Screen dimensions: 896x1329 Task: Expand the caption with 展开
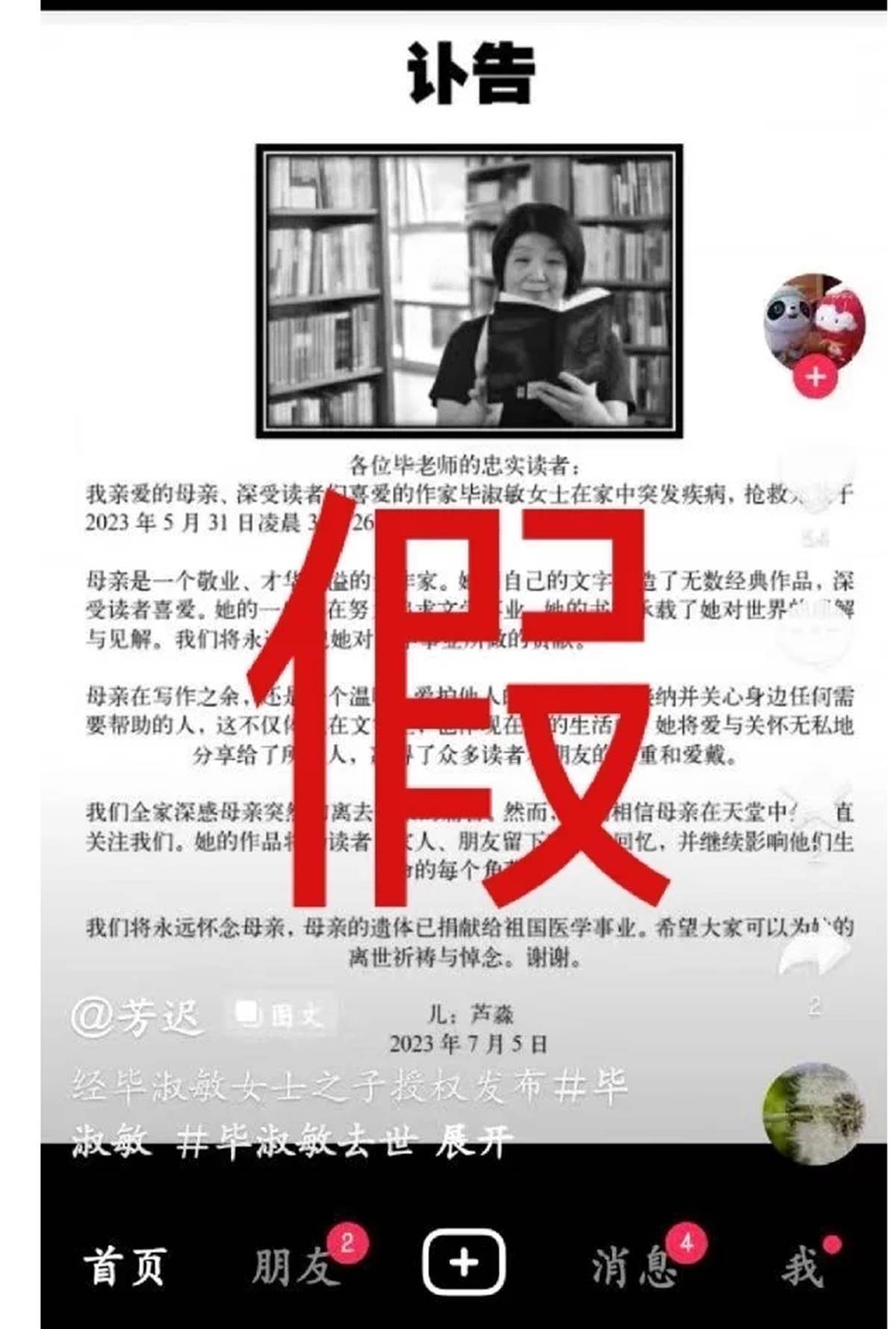point(474,1140)
